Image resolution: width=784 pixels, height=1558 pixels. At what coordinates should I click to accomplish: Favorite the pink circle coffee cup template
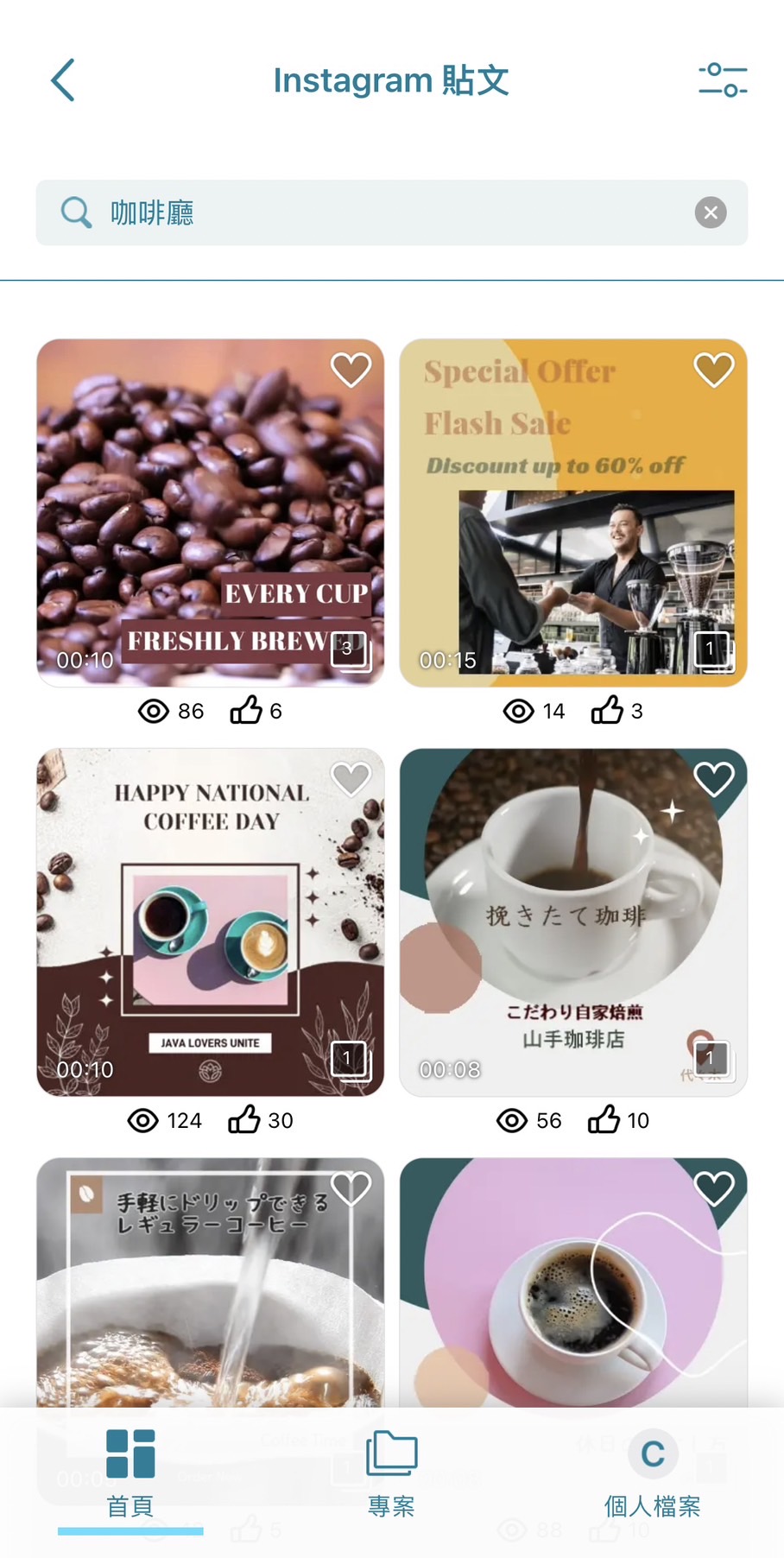[x=713, y=1189]
